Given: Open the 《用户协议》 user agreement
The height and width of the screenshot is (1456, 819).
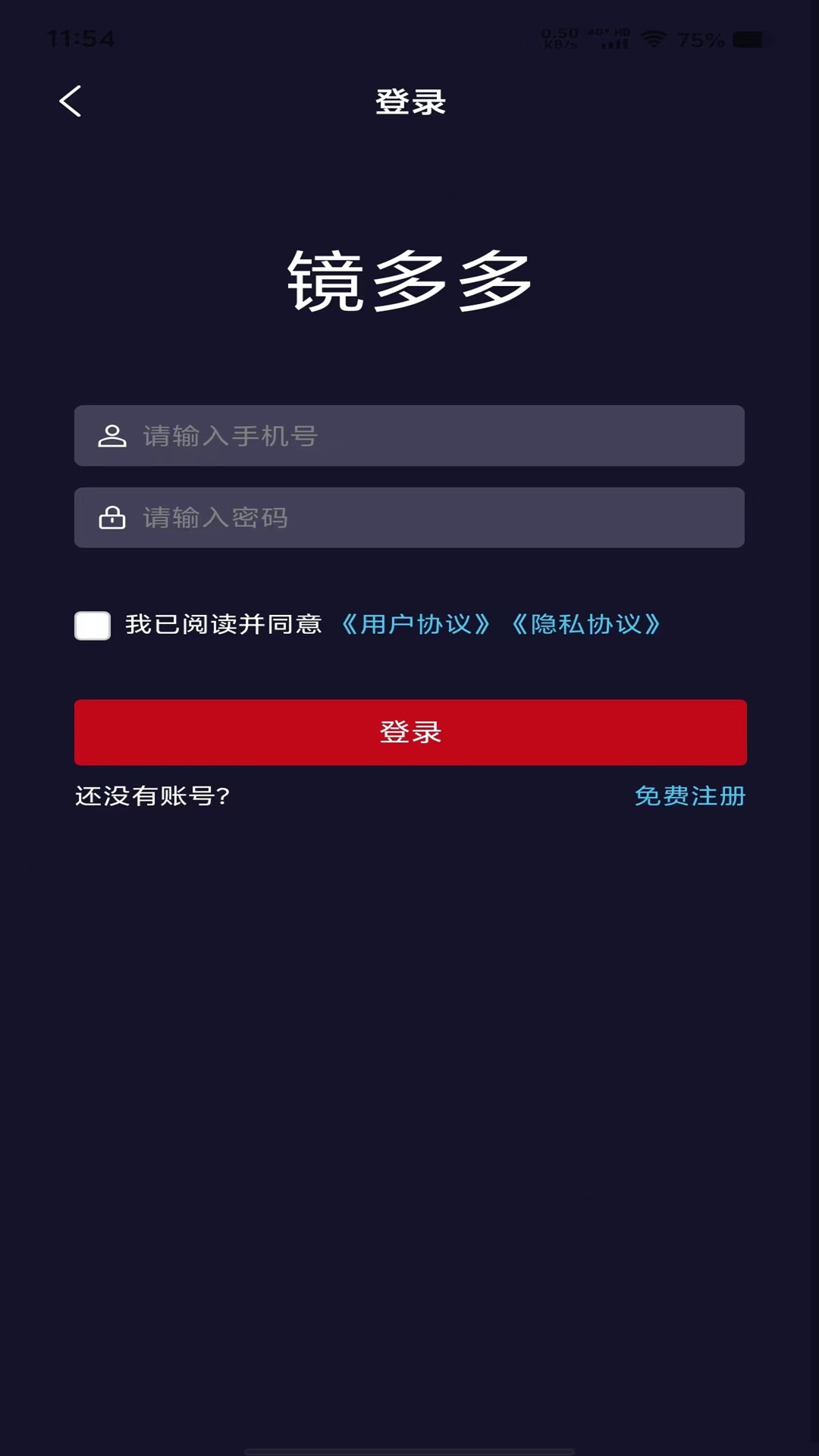Looking at the screenshot, I should click(x=416, y=626).
